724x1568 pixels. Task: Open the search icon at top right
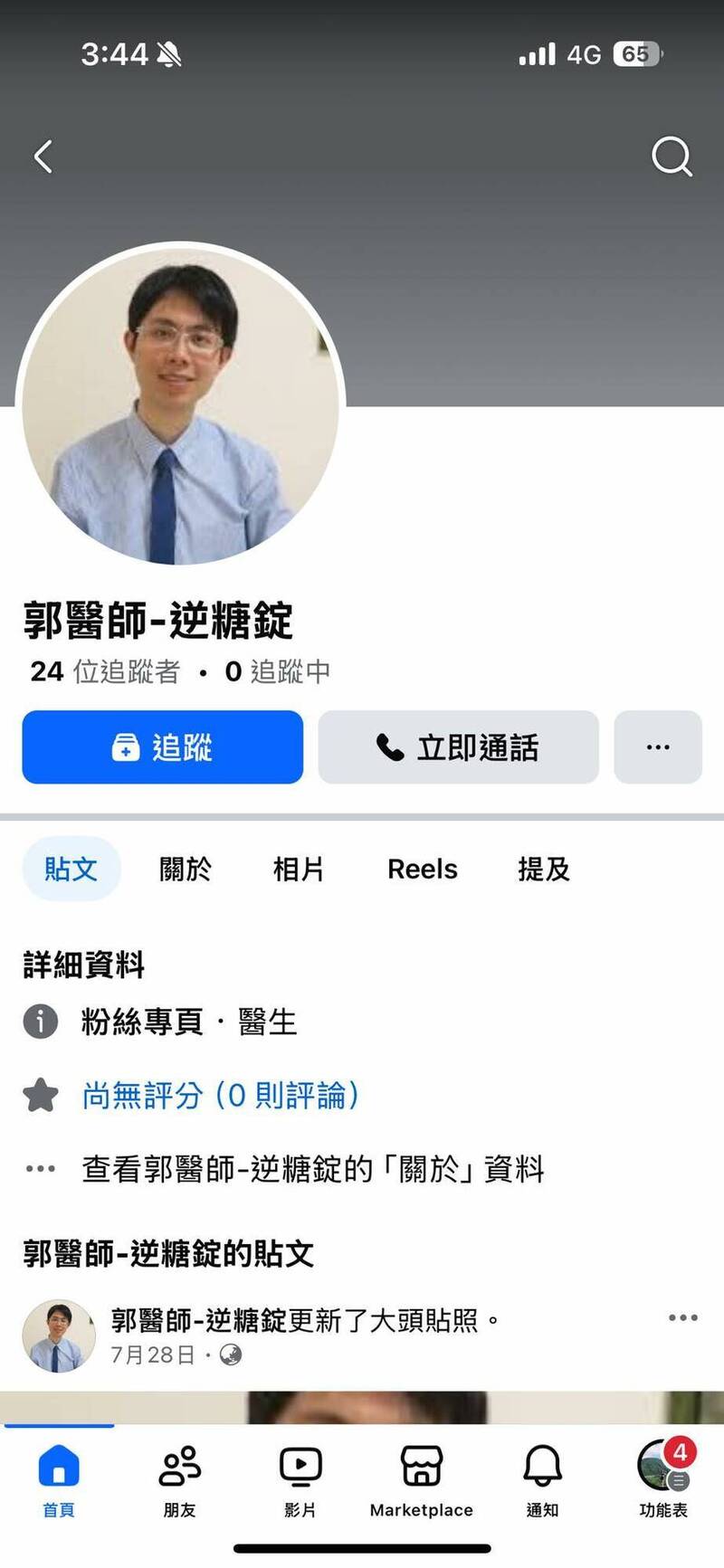tap(672, 157)
